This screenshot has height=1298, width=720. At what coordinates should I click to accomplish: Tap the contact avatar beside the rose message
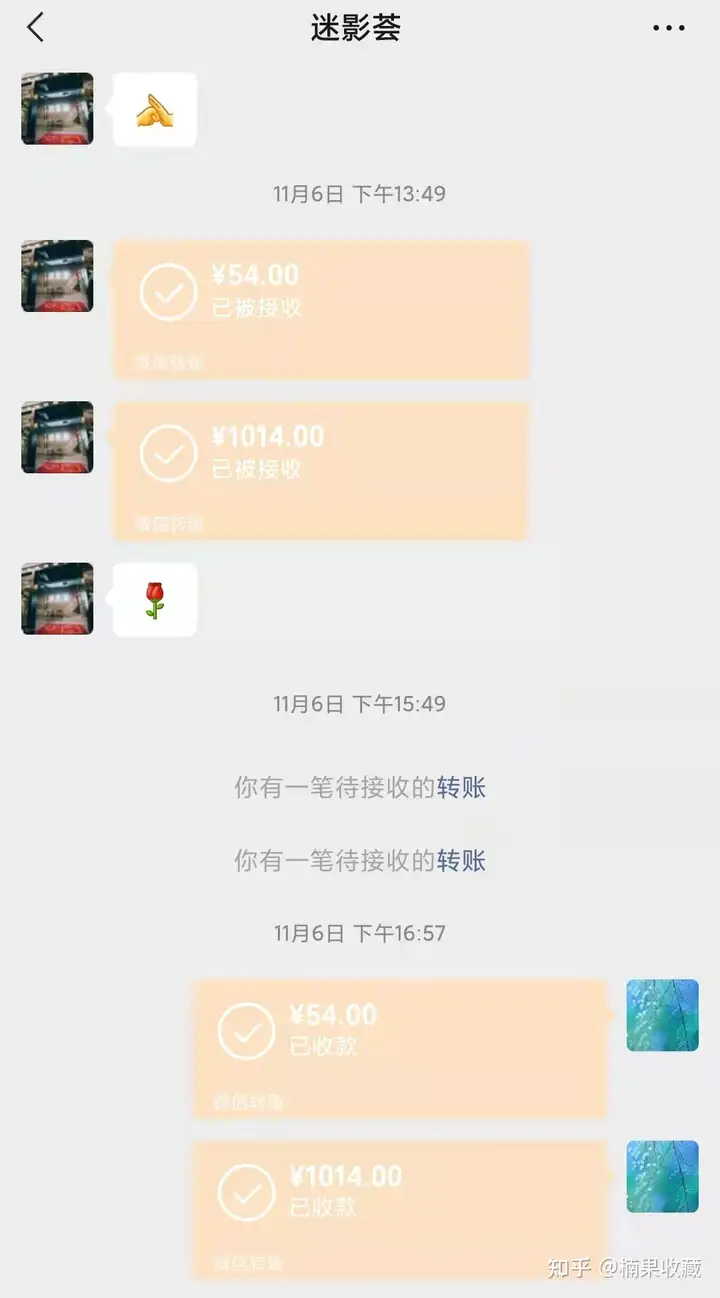click(57, 598)
